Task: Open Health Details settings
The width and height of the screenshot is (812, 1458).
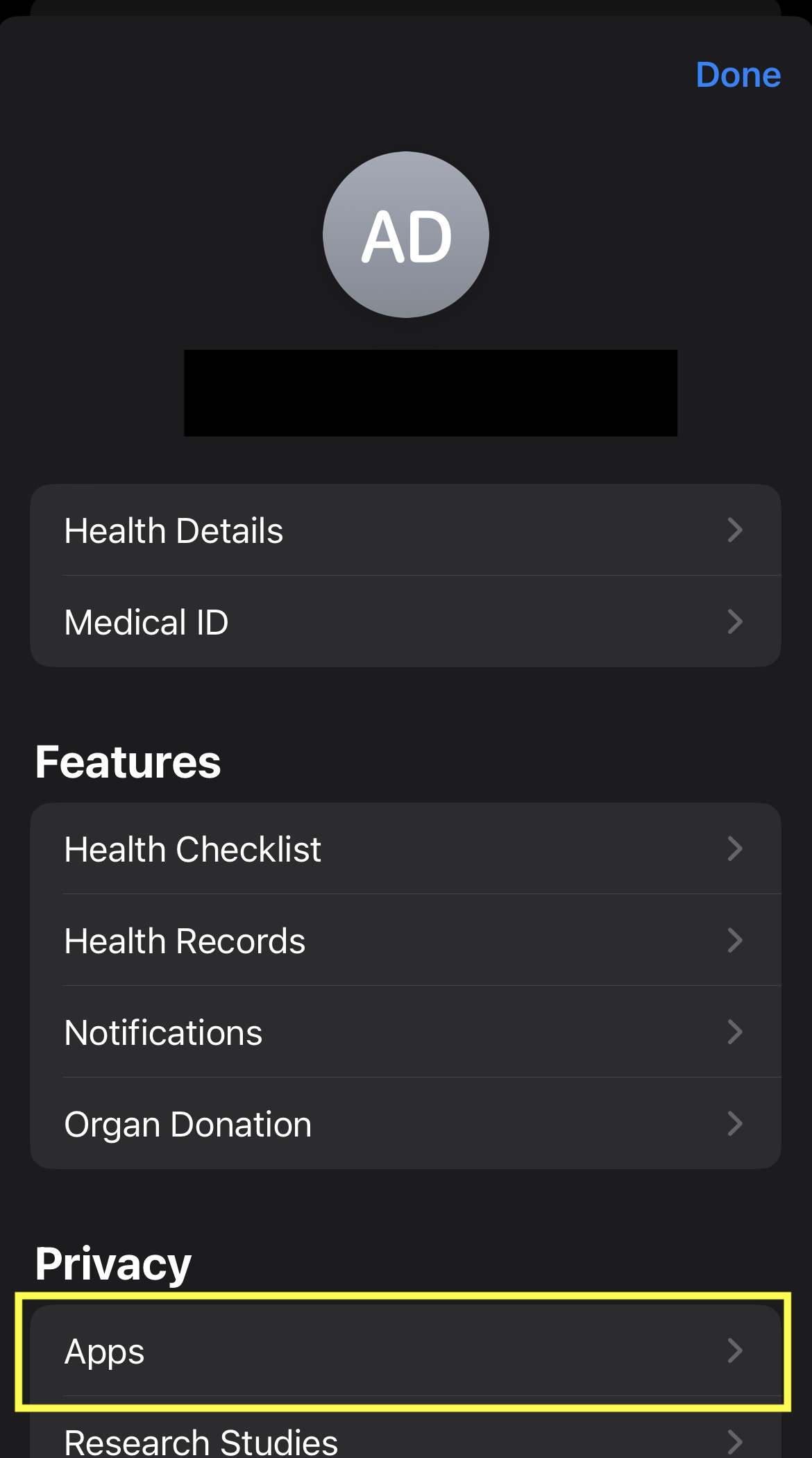Action: point(278,530)
